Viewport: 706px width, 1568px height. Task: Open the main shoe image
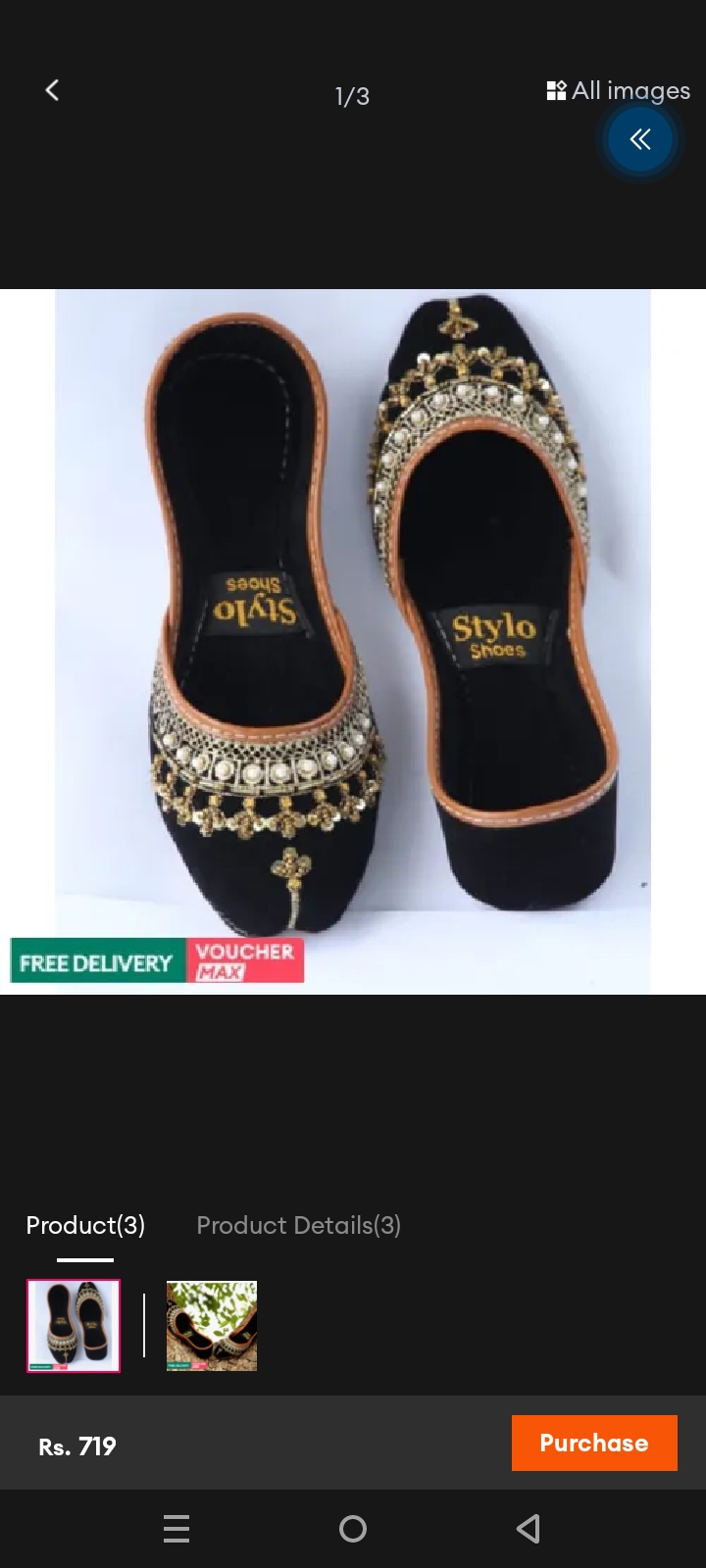[x=353, y=642]
